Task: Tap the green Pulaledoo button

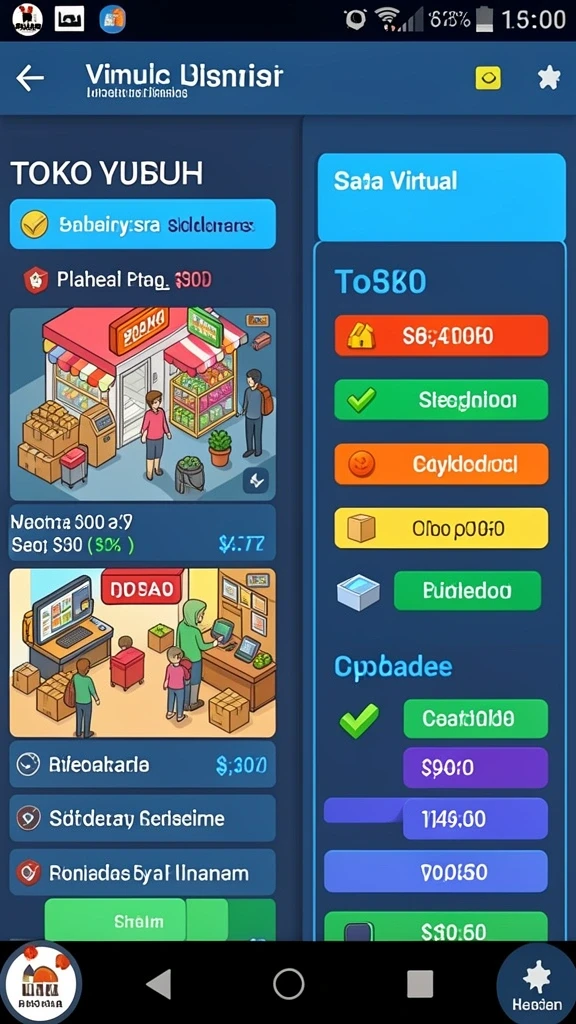Action: tap(468, 590)
